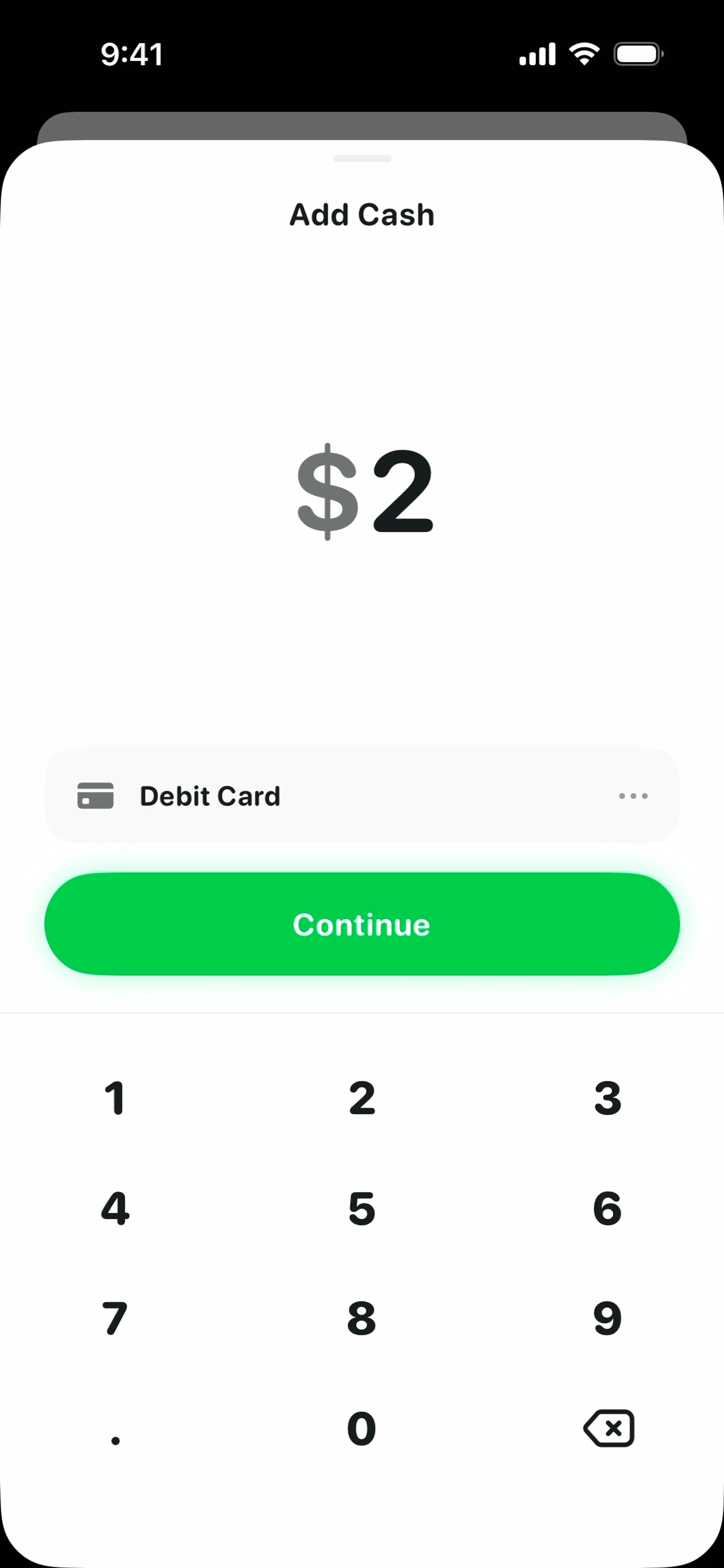Tap keypad number 0
The height and width of the screenshot is (1568, 724).
pyautogui.click(x=362, y=1428)
